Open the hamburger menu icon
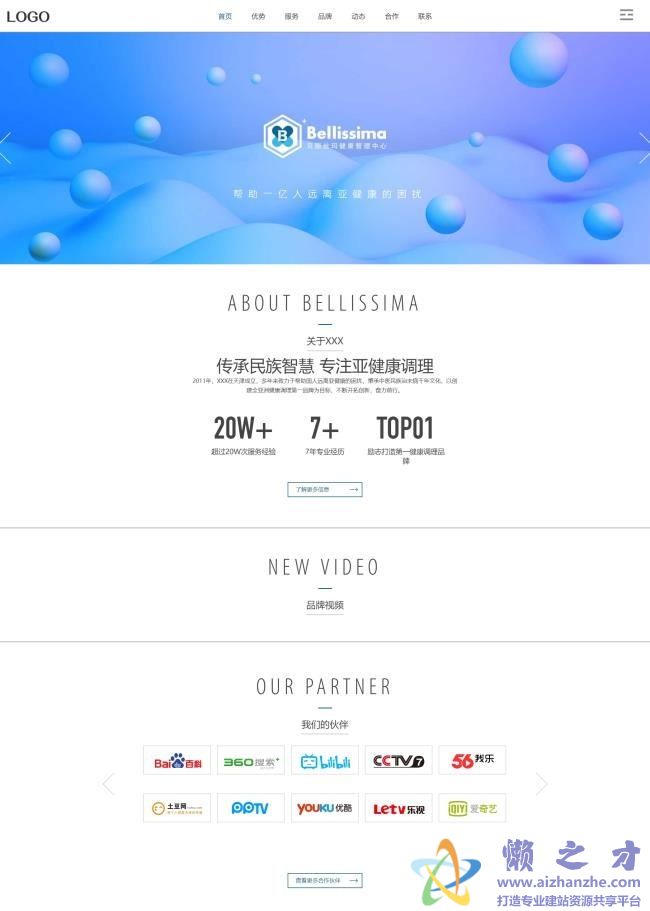Screen dimensions: 650x911 626,15
